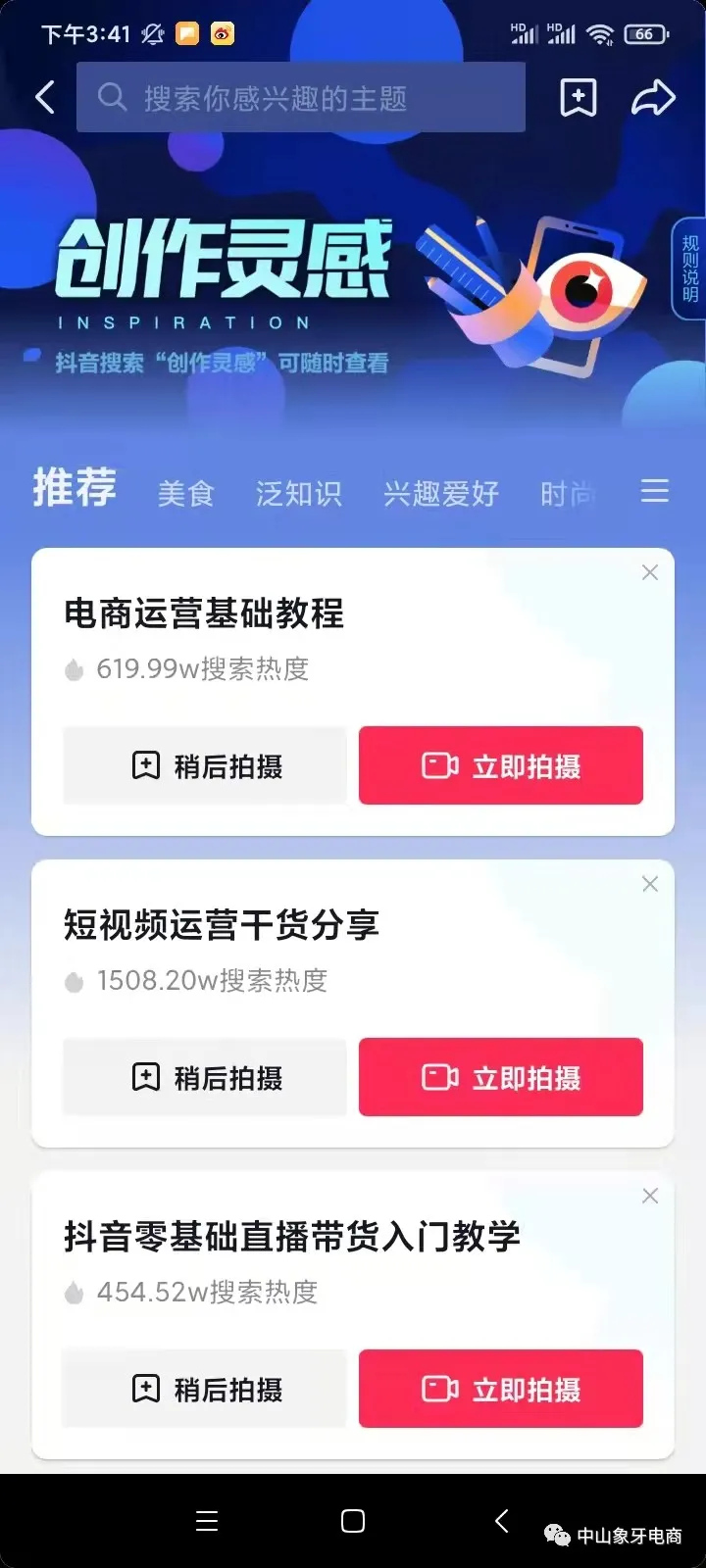706x1568 pixels.
Task: Switch to the 美食 tab
Action: (x=185, y=494)
